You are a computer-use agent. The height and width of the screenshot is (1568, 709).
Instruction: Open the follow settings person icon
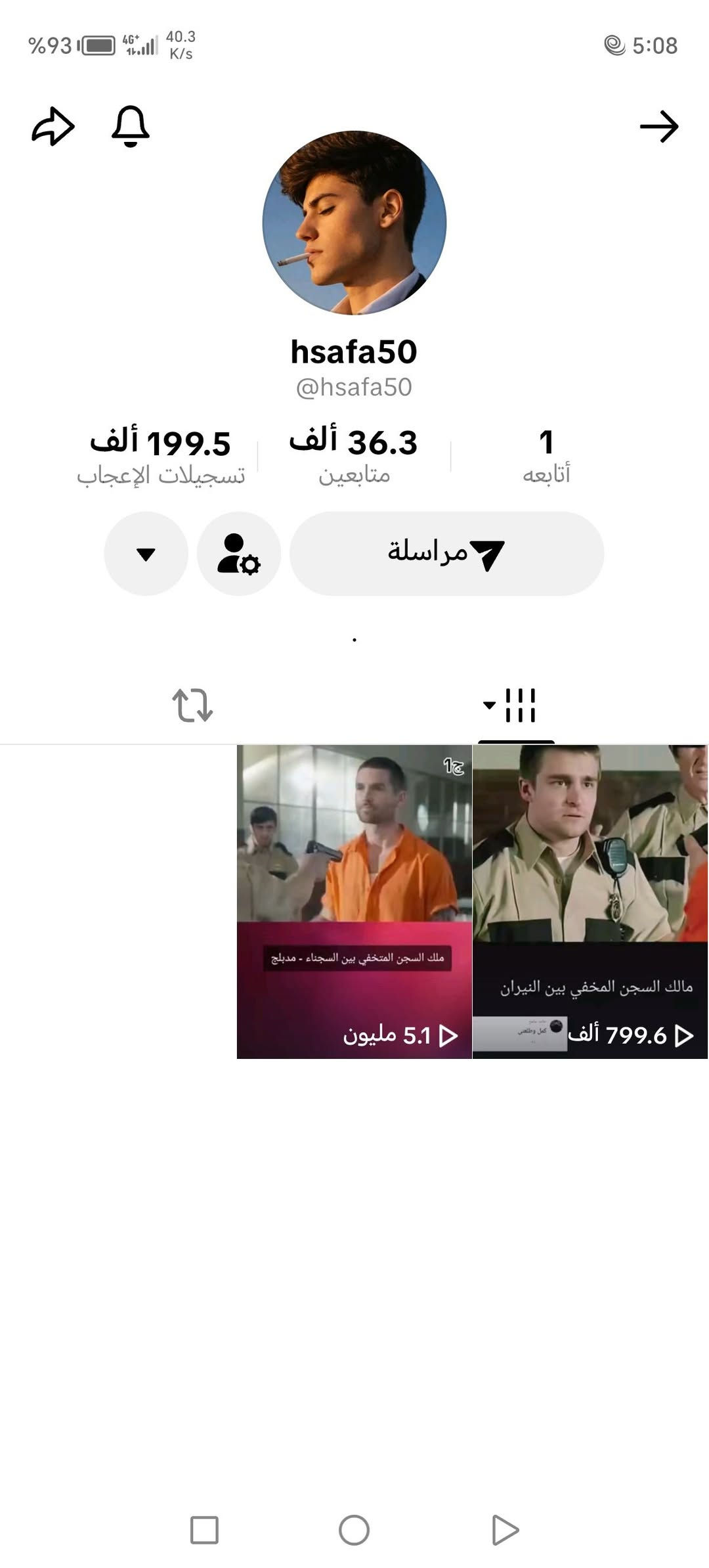click(239, 553)
